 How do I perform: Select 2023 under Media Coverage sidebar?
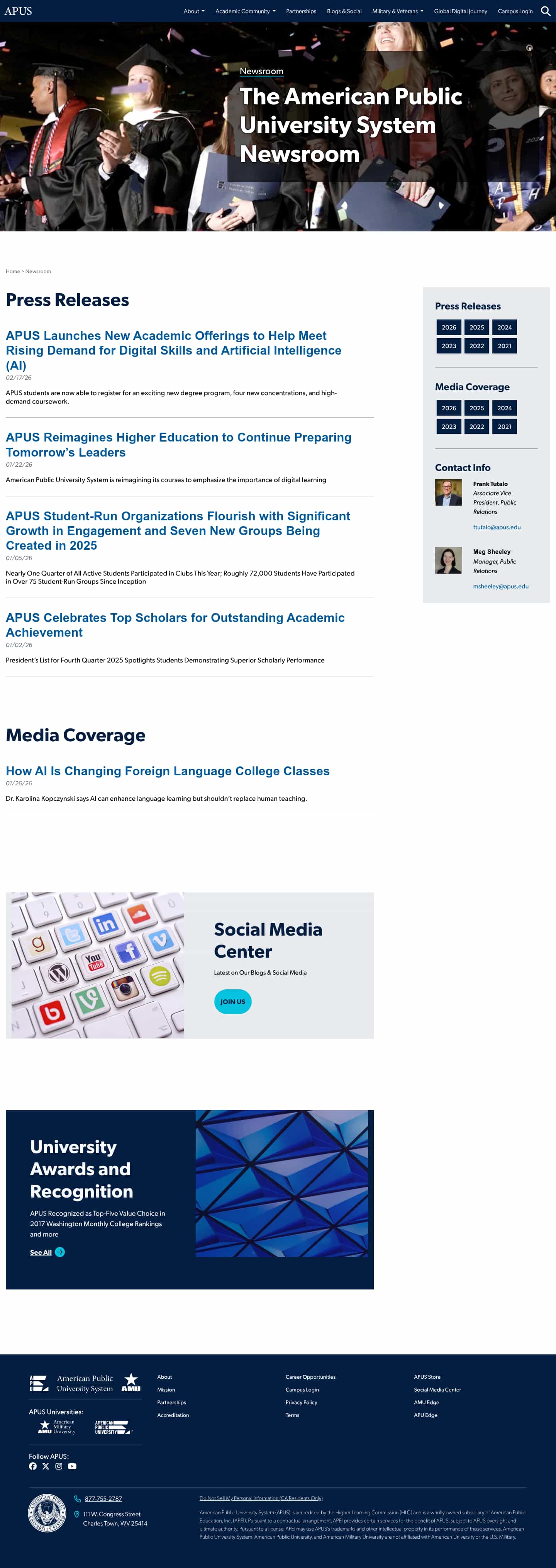click(x=448, y=427)
